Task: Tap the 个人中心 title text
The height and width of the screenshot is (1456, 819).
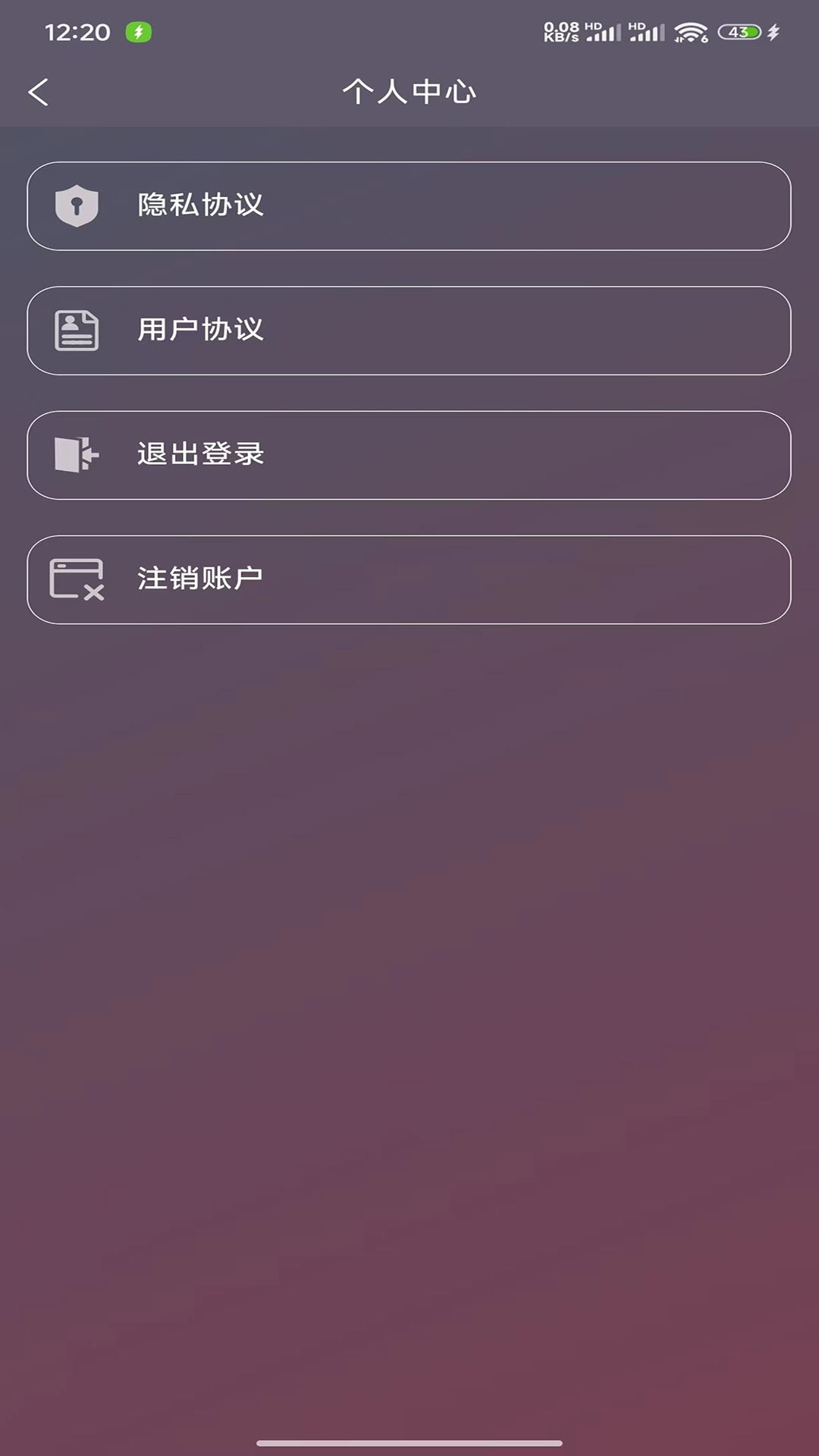Action: coord(409,92)
